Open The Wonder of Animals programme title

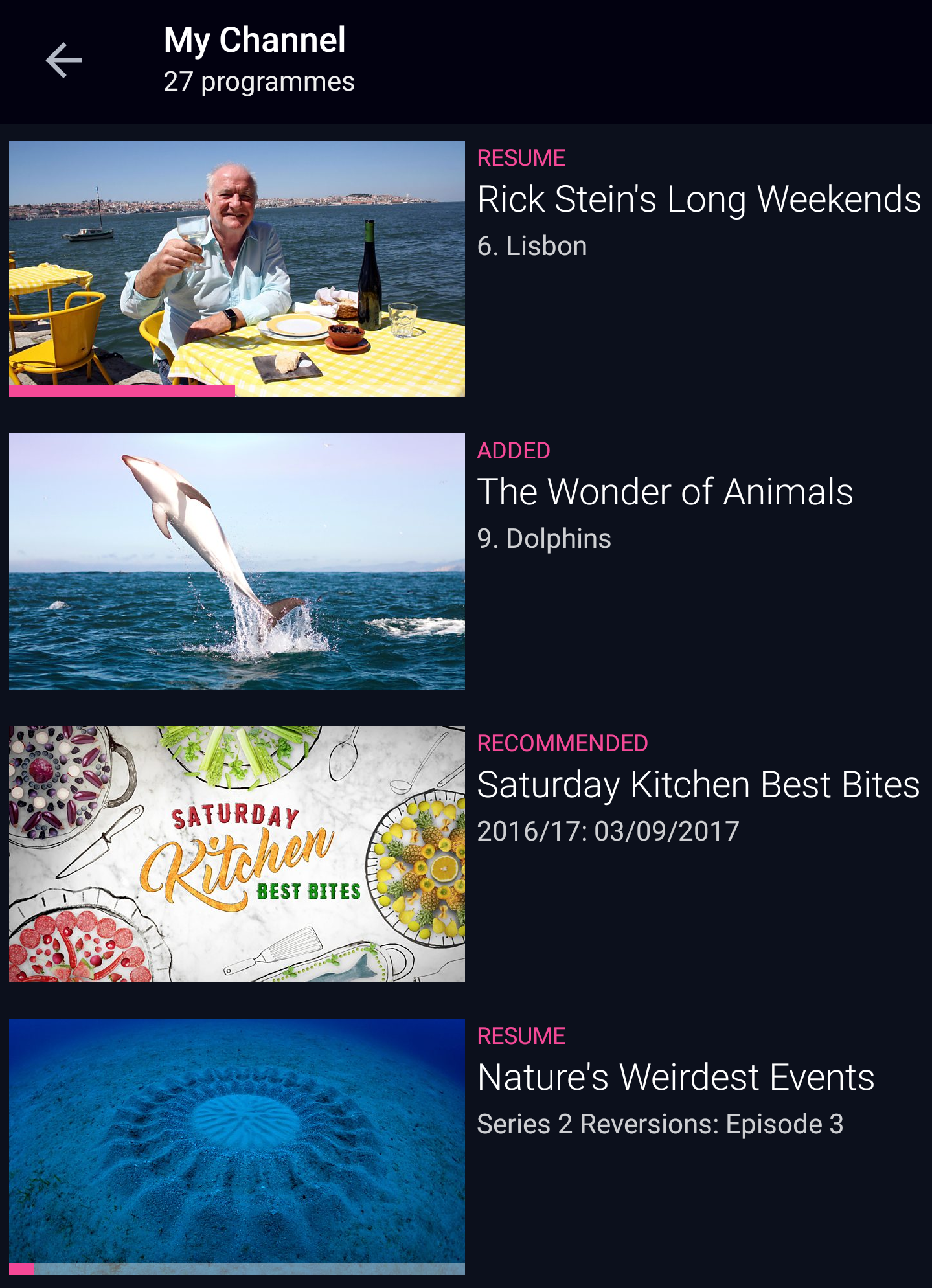click(665, 493)
